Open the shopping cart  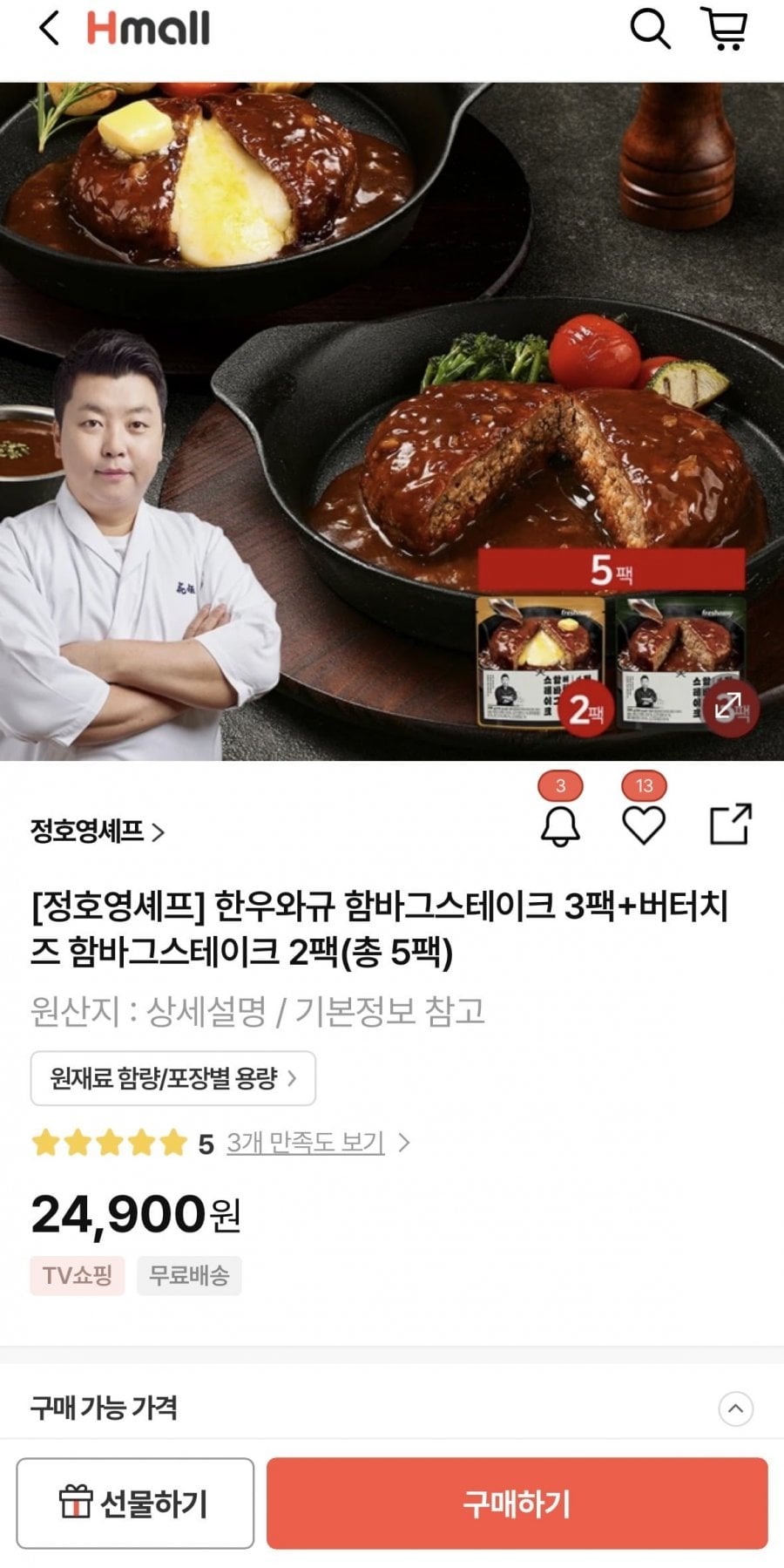(725, 29)
